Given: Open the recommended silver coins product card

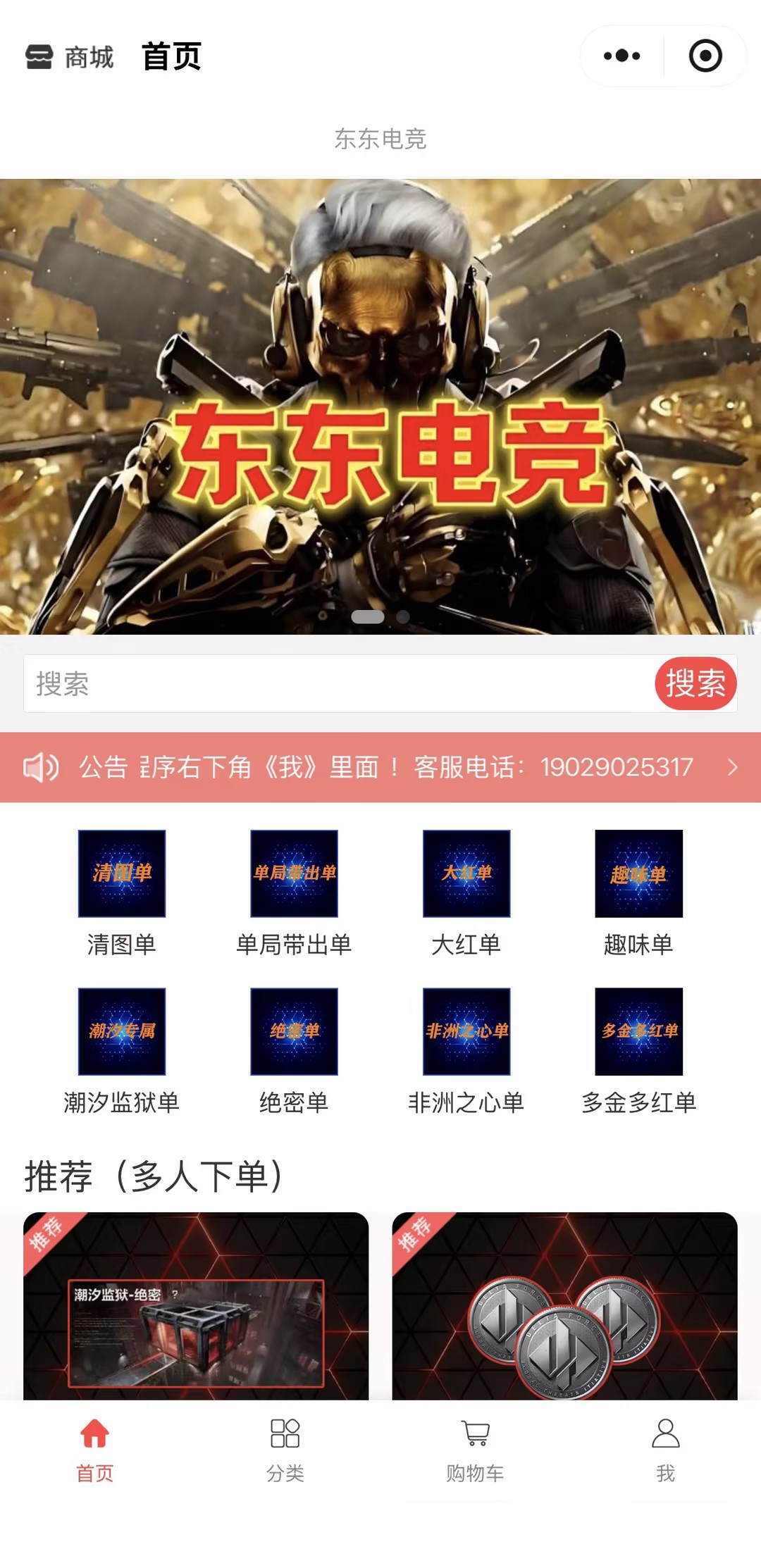Looking at the screenshot, I should 564,1306.
